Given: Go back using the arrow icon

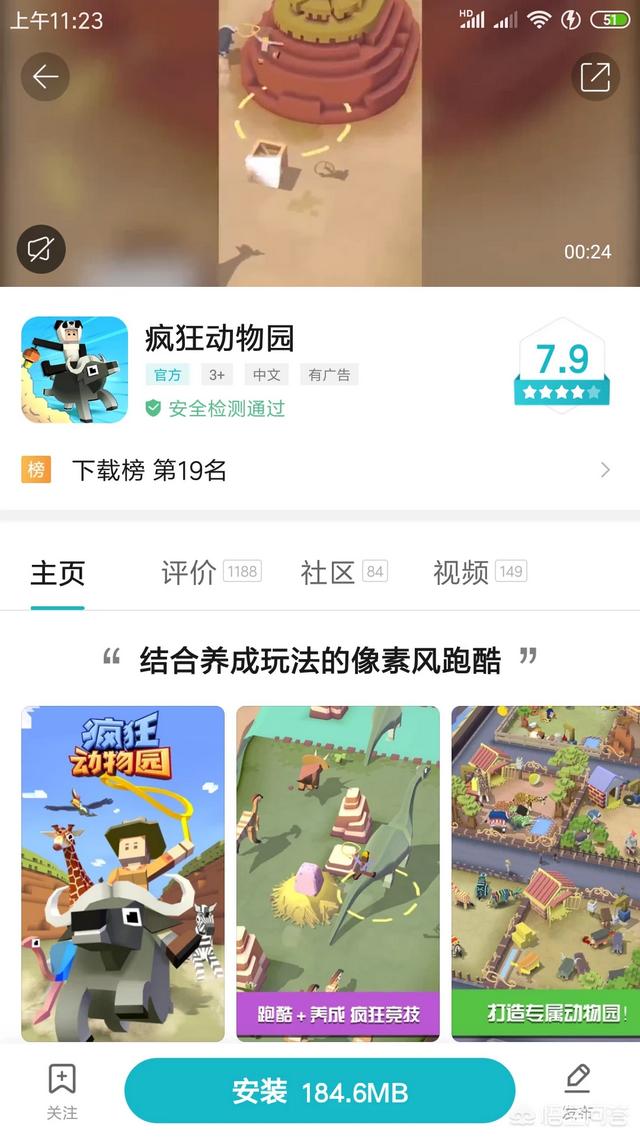Looking at the screenshot, I should tap(45, 76).
